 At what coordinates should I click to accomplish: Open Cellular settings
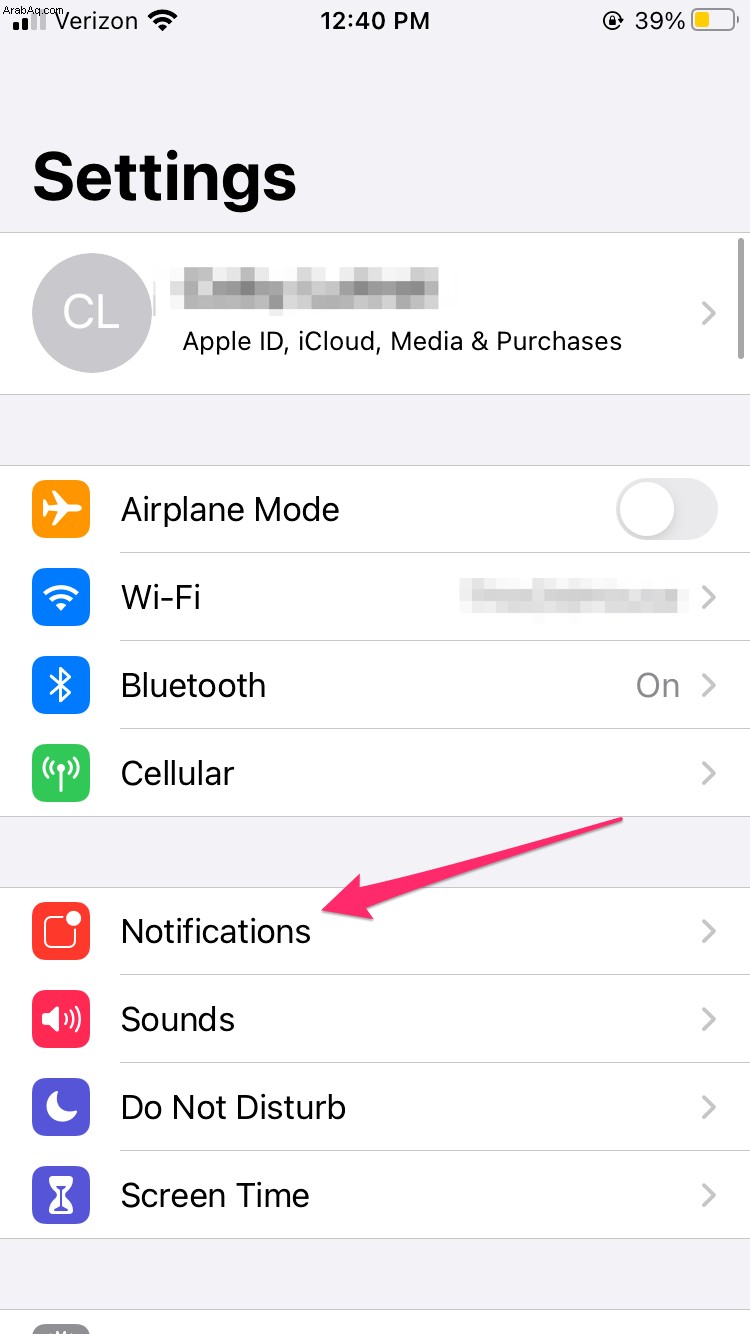tap(375, 773)
